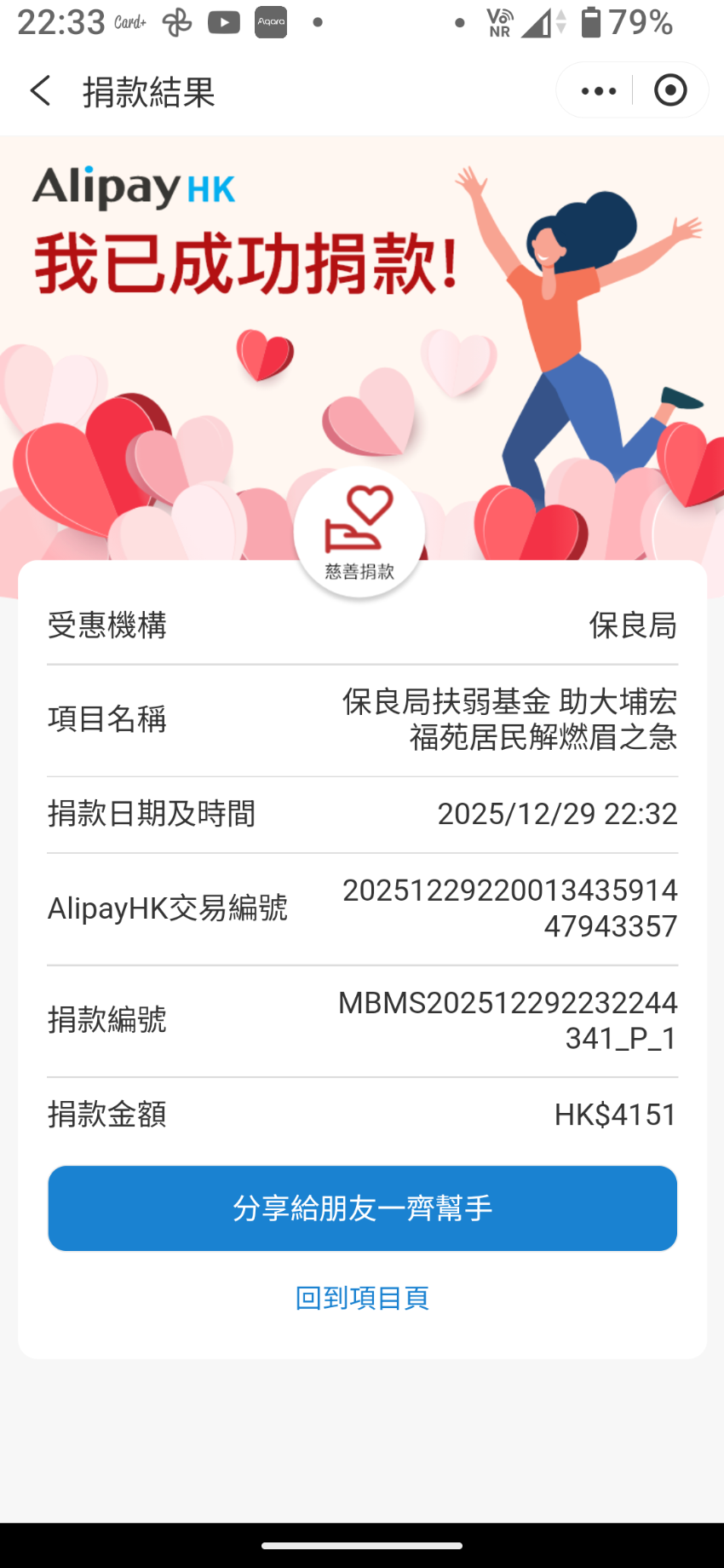This screenshot has width=724, height=1568.
Task: Go back from the 捐款結果 page
Action: tap(40, 90)
